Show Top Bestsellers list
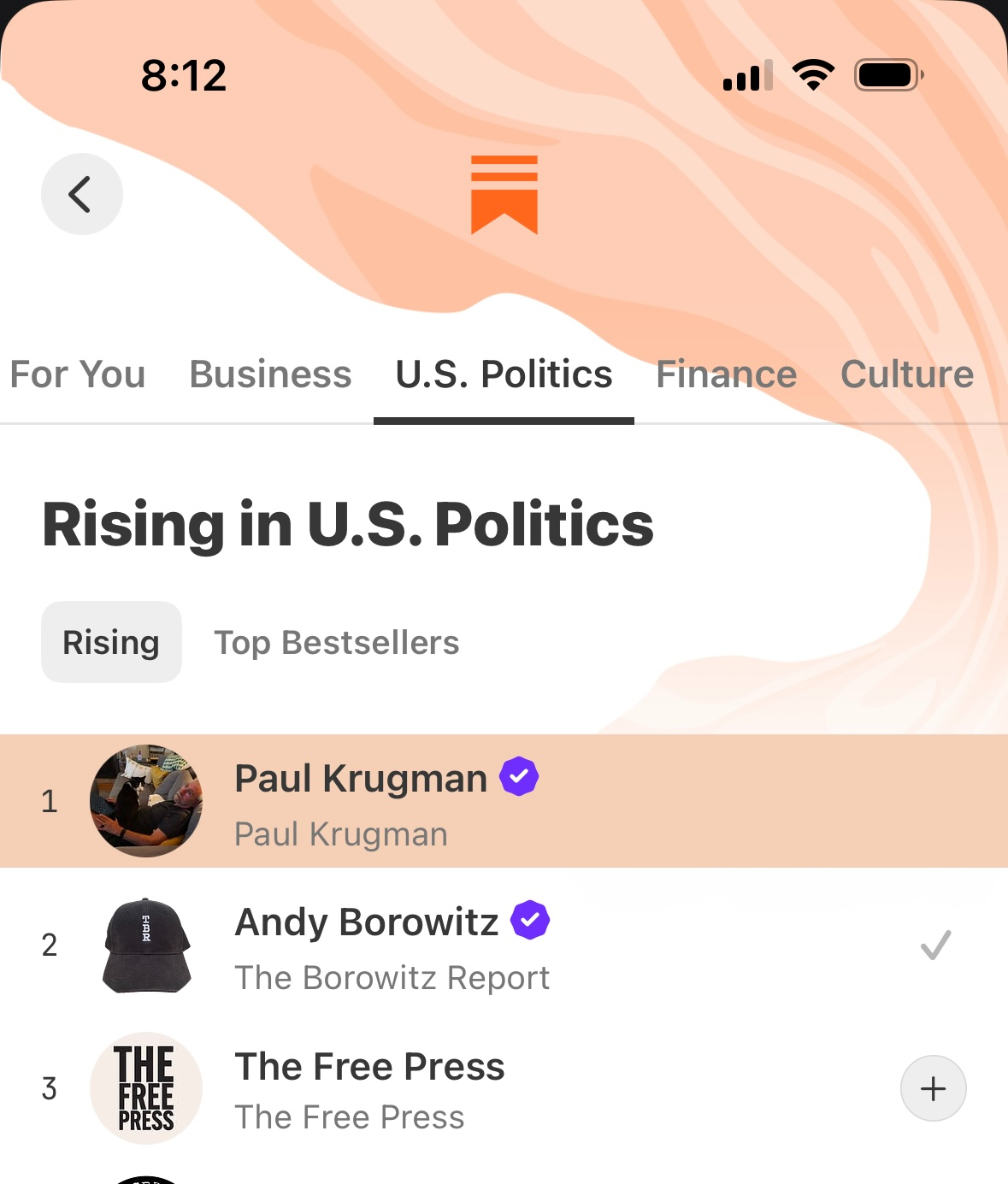The image size is (1008, 1184). point(336,642)
